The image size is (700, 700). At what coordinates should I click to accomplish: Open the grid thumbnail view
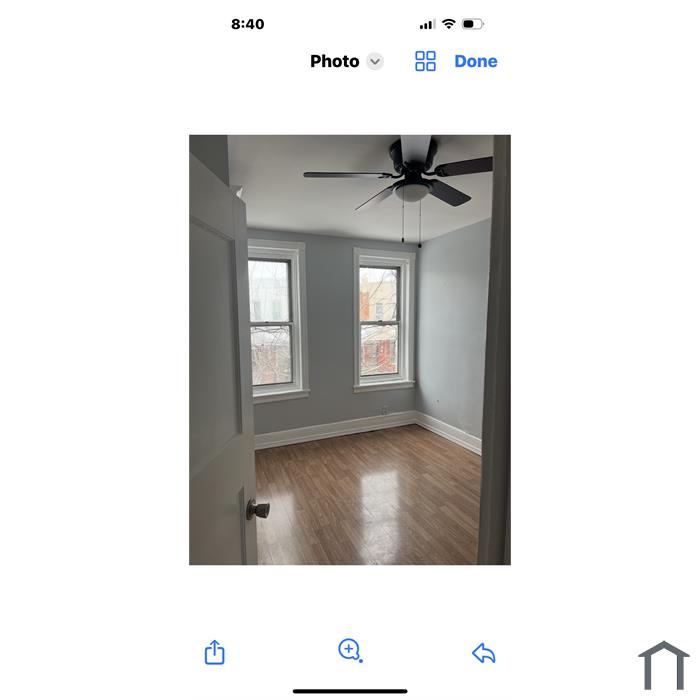pos(425,61)
